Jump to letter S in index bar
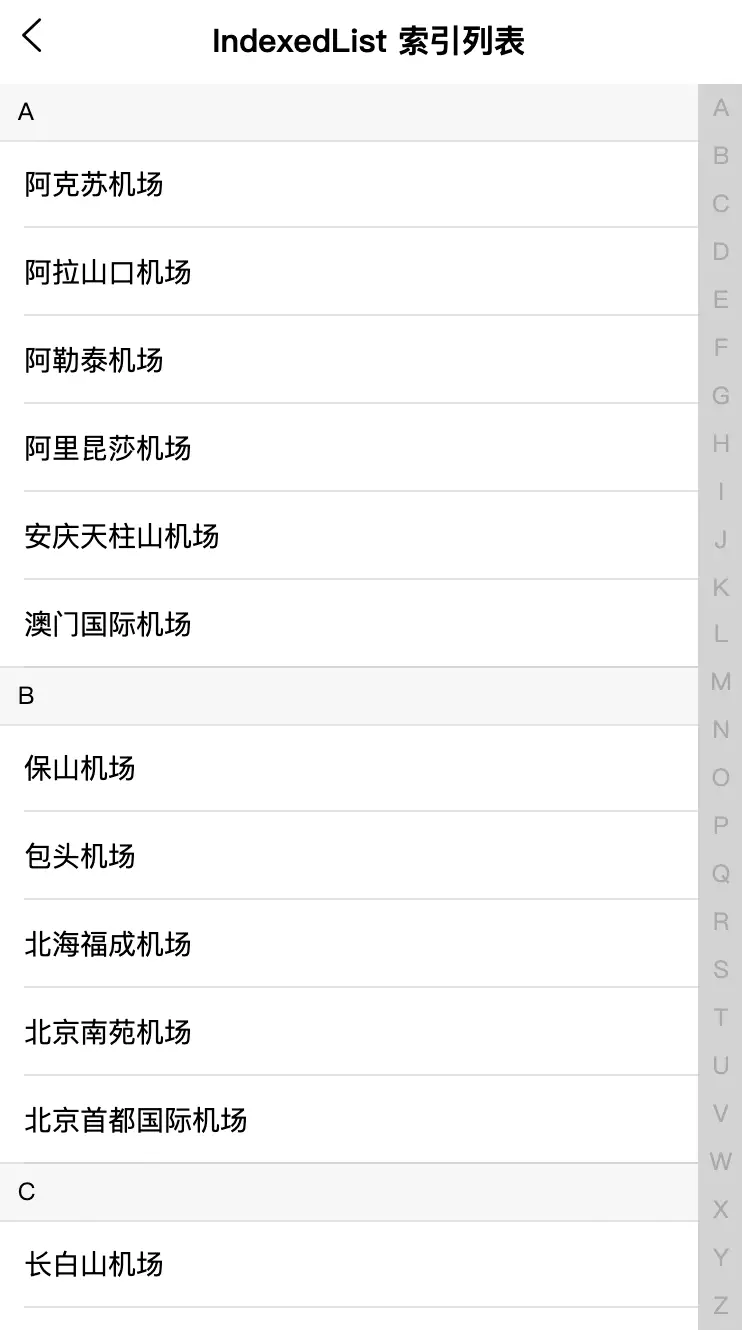 (720, 969)
